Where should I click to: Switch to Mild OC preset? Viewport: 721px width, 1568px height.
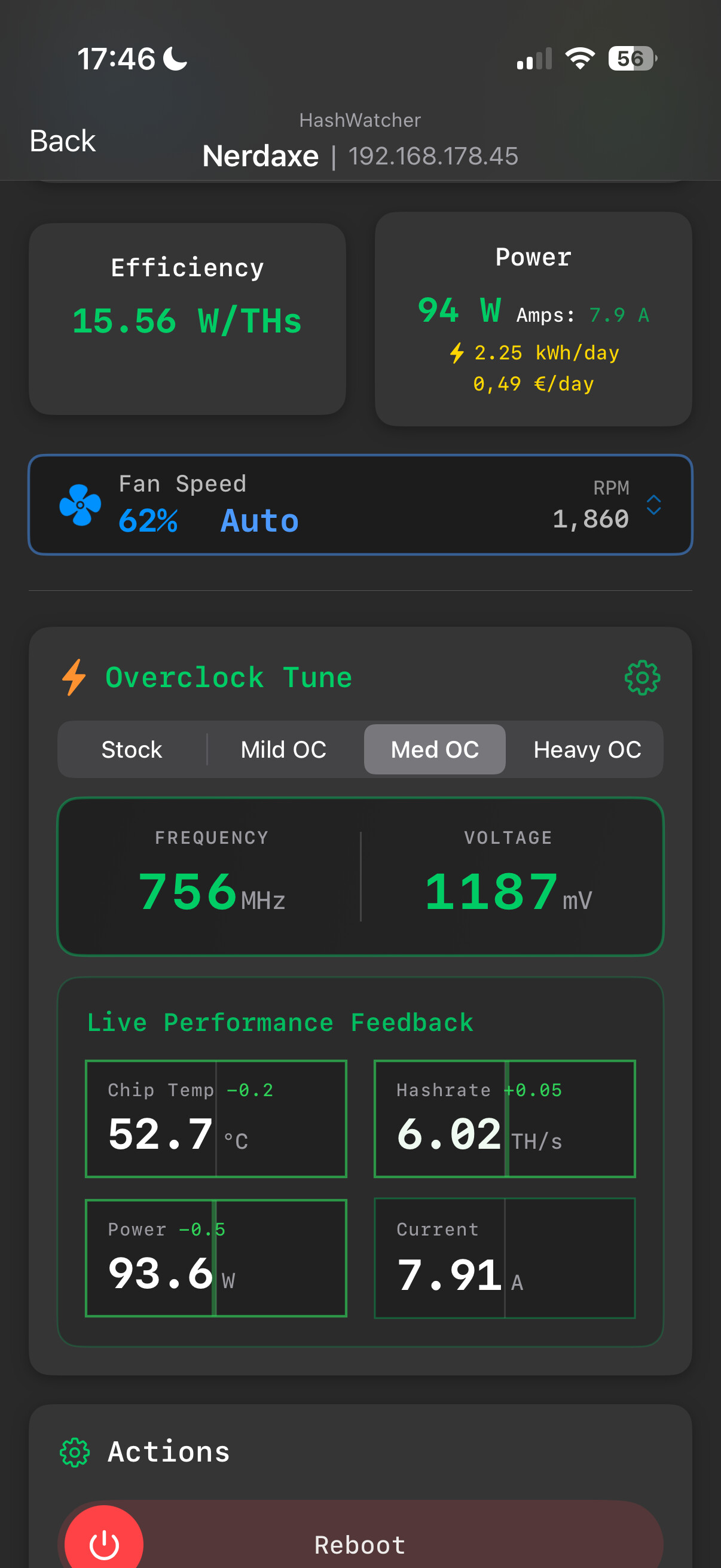[x=283, y=749]
